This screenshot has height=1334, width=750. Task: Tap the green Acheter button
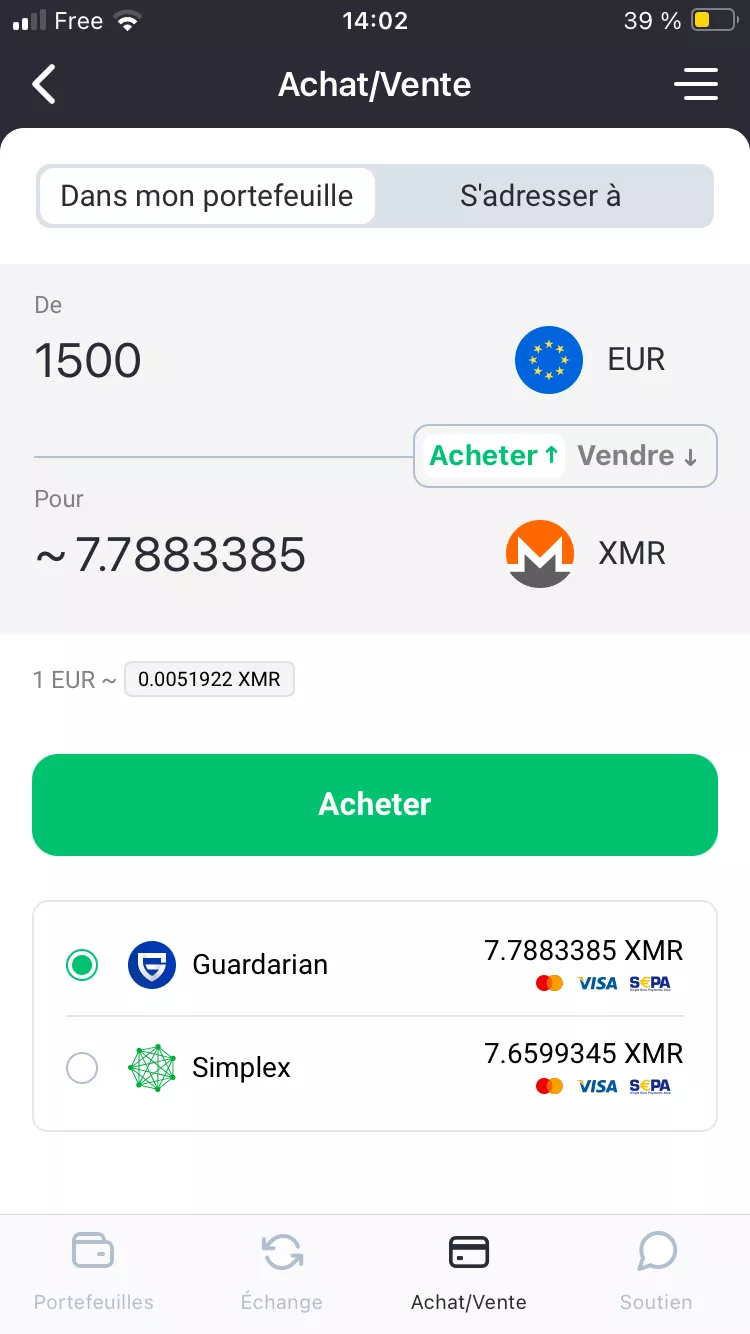coord(375,805)
